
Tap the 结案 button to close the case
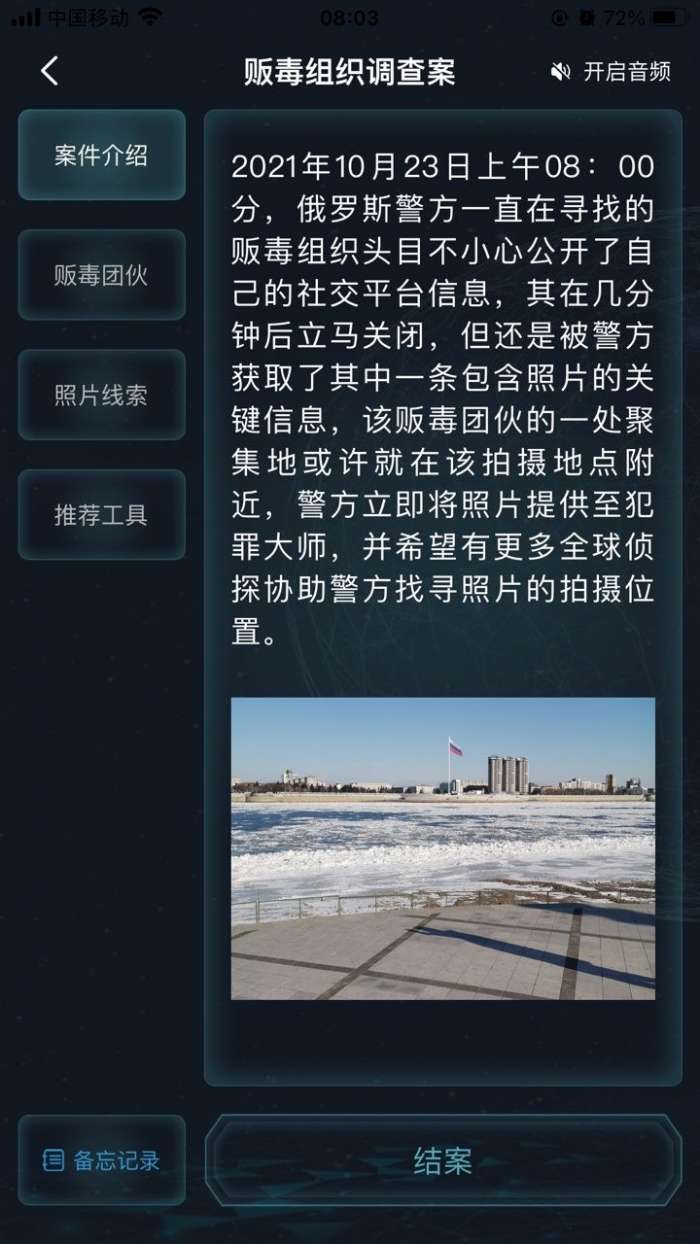pyautogui.click(x=442, y=1160)
